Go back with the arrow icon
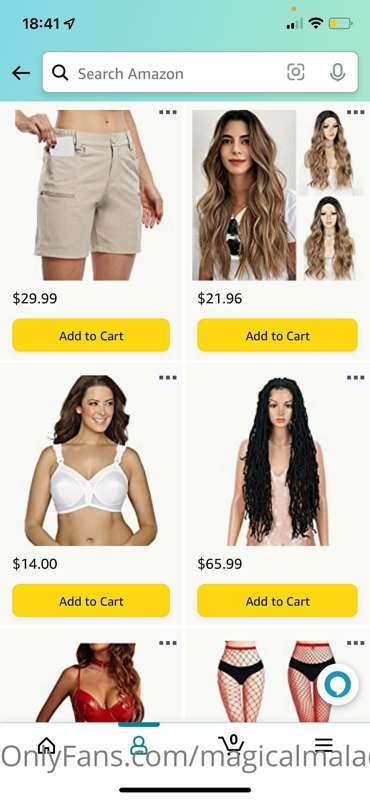370x800 pixels. coord(21,73)
